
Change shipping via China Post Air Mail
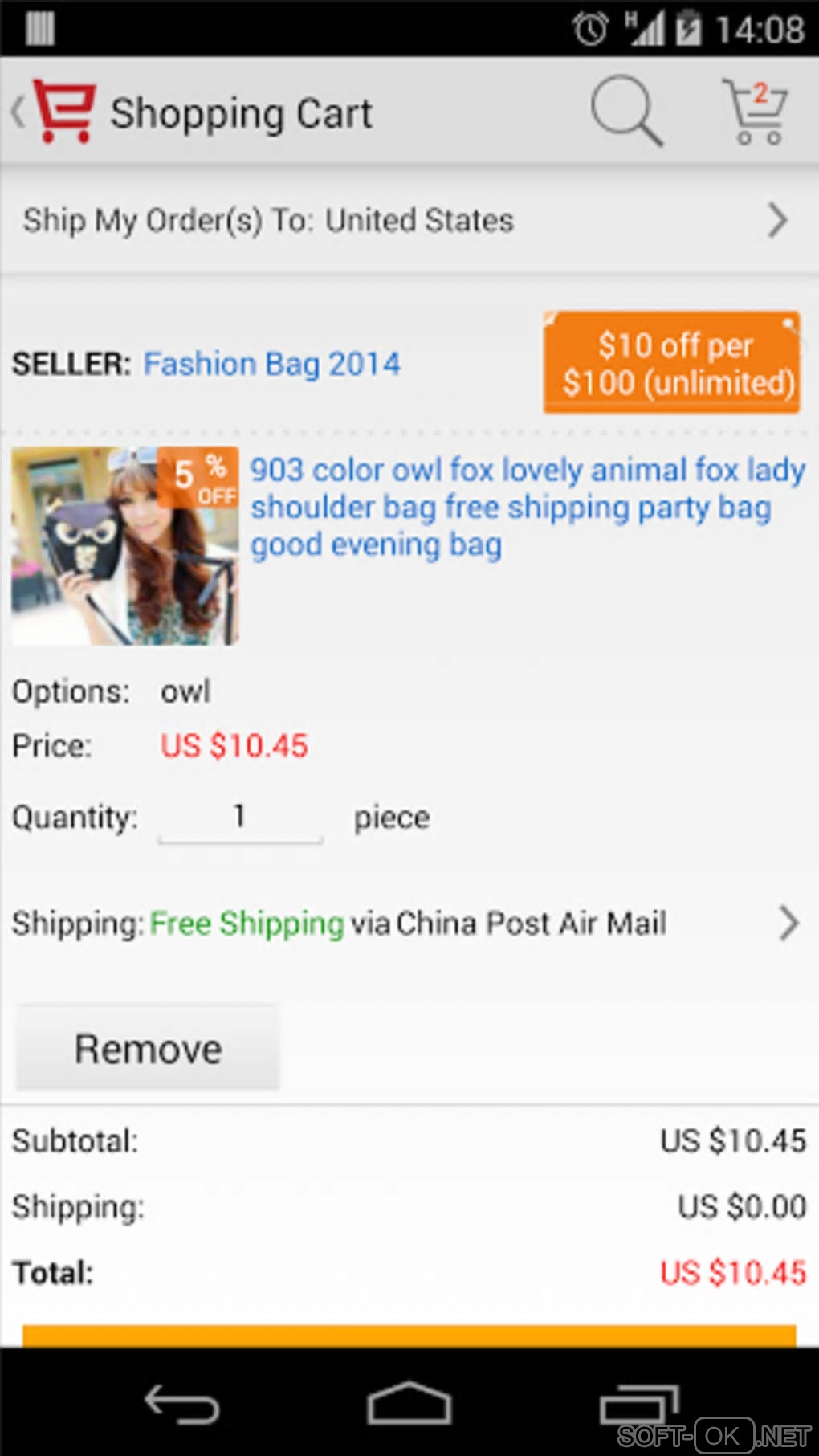tap(408, 924)
